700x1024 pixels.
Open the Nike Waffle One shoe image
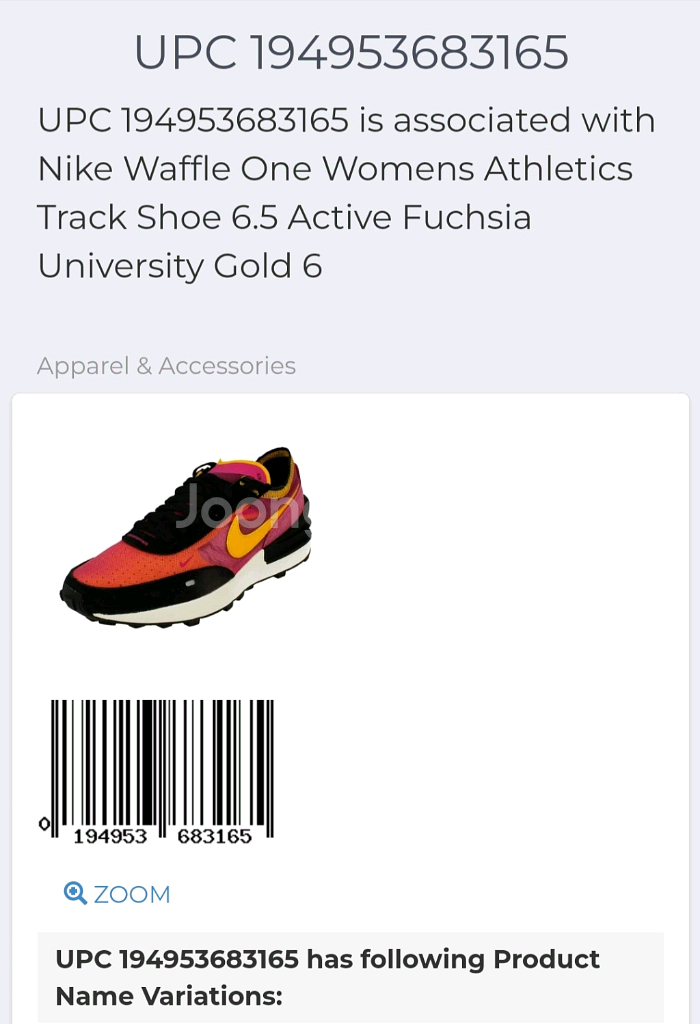click(x=187, y=538)
